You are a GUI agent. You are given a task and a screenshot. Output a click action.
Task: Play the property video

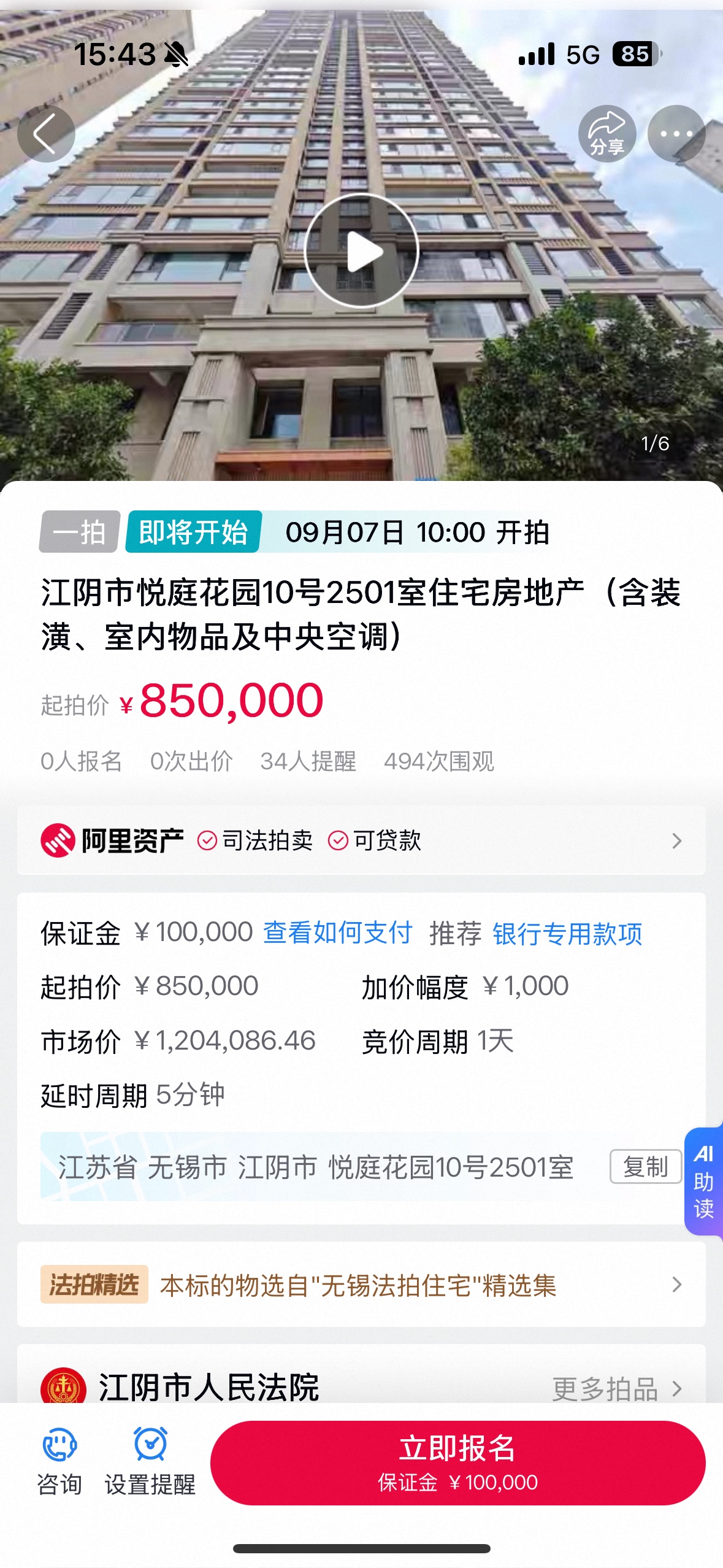click(x=362, y=251)
